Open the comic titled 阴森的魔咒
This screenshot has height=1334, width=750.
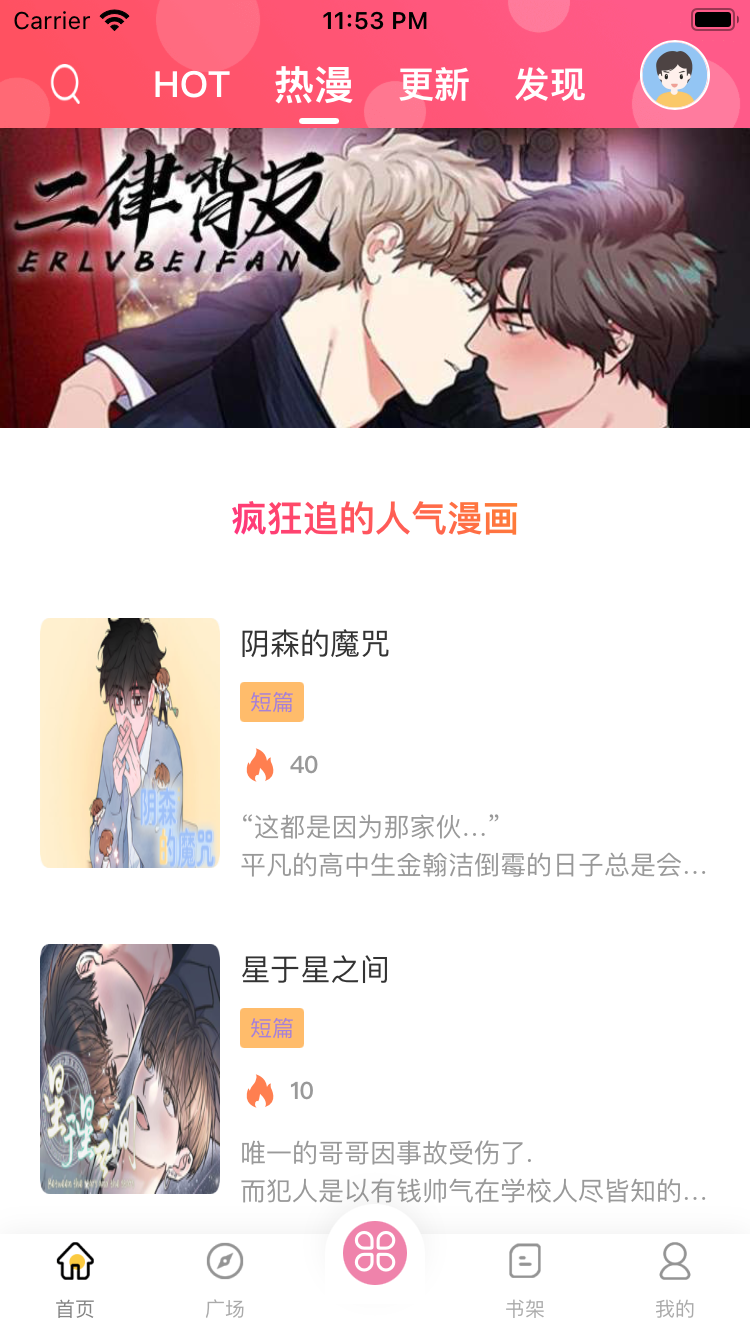pyautogui.click(x=317, y=646)
